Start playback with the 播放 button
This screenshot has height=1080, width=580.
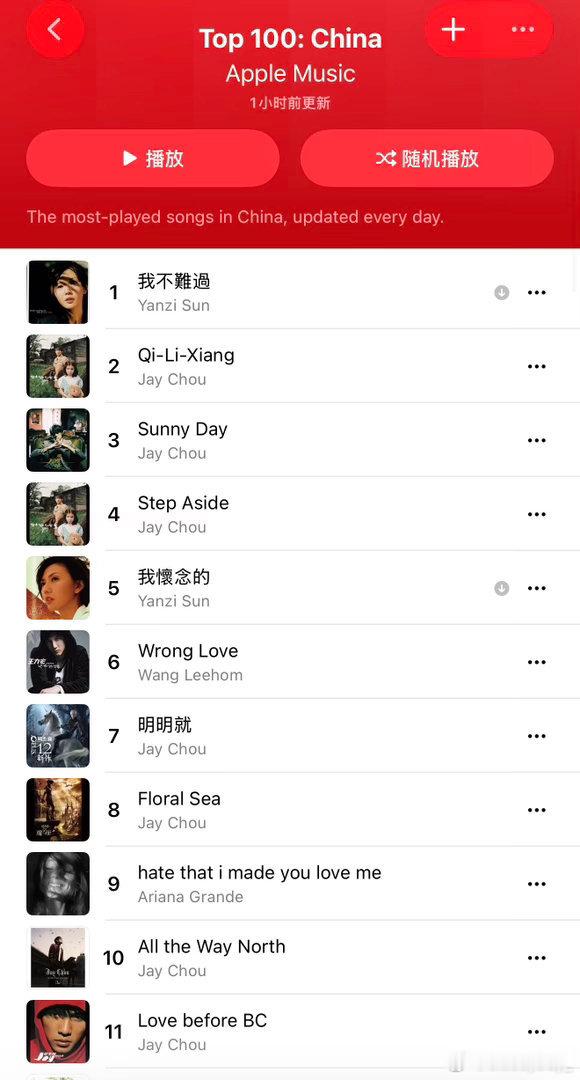(153, 158)
